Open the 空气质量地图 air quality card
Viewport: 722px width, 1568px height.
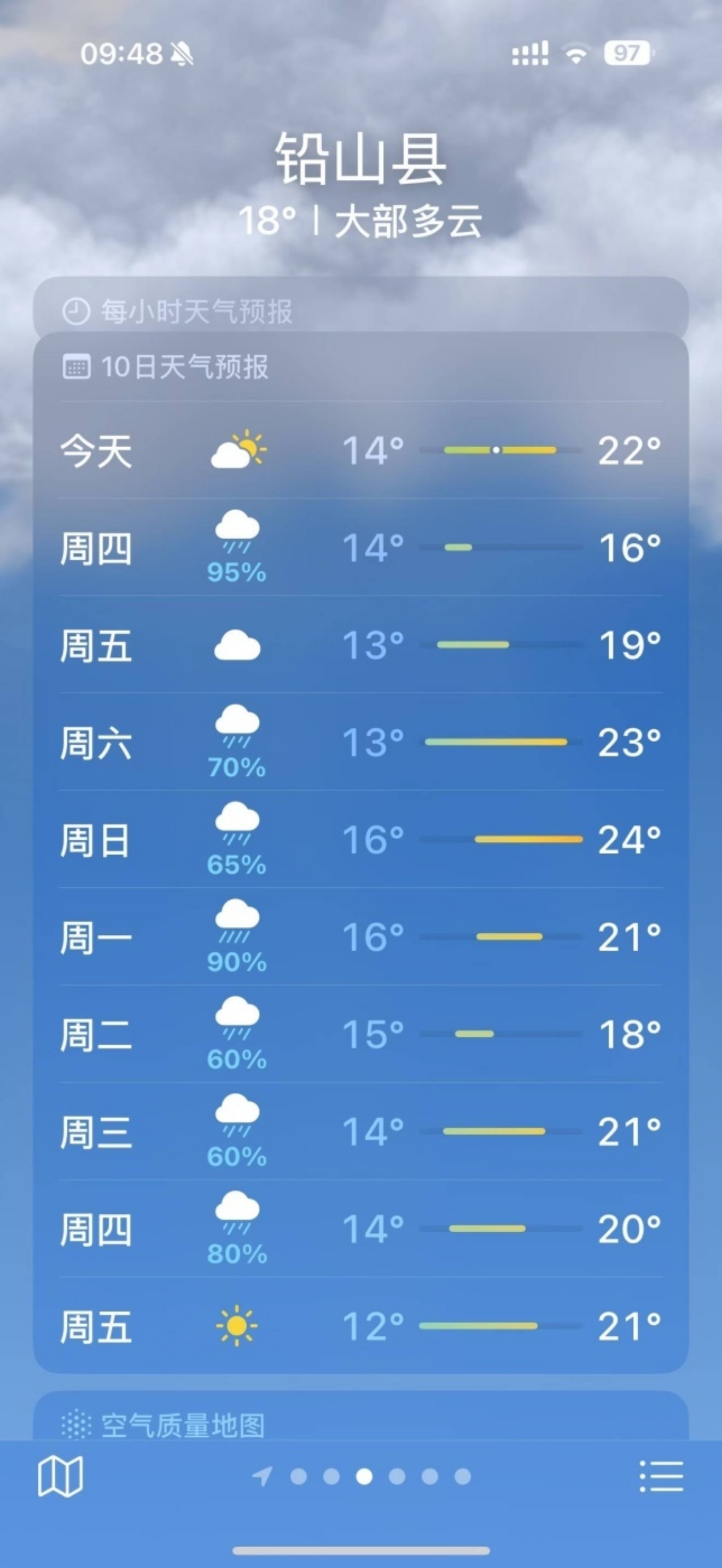click(x=360, y=1425)
